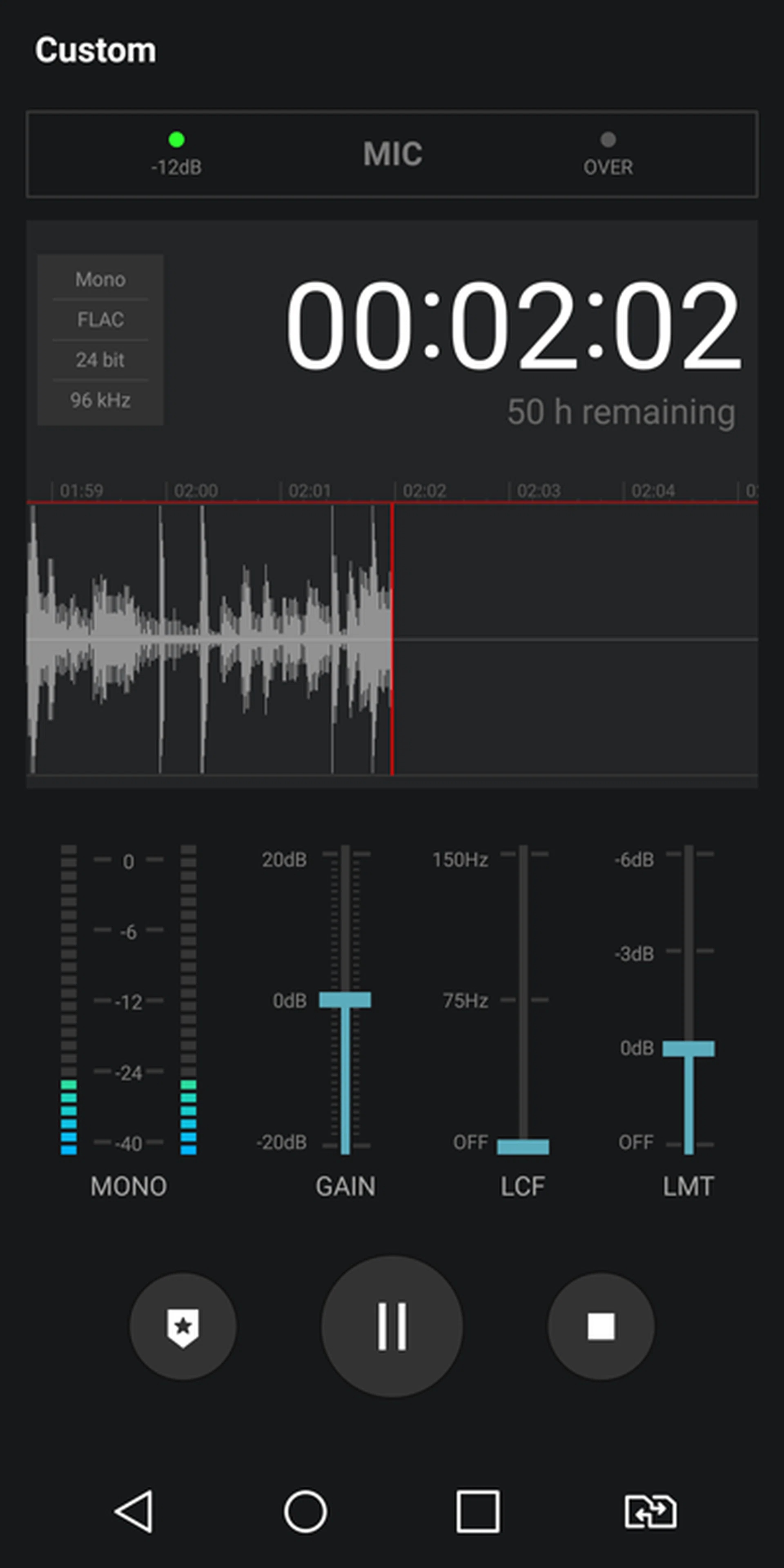The height and width of the screenshot is (1568, 784).
Task: Go back with the system back button
Action: (134, 1511)
